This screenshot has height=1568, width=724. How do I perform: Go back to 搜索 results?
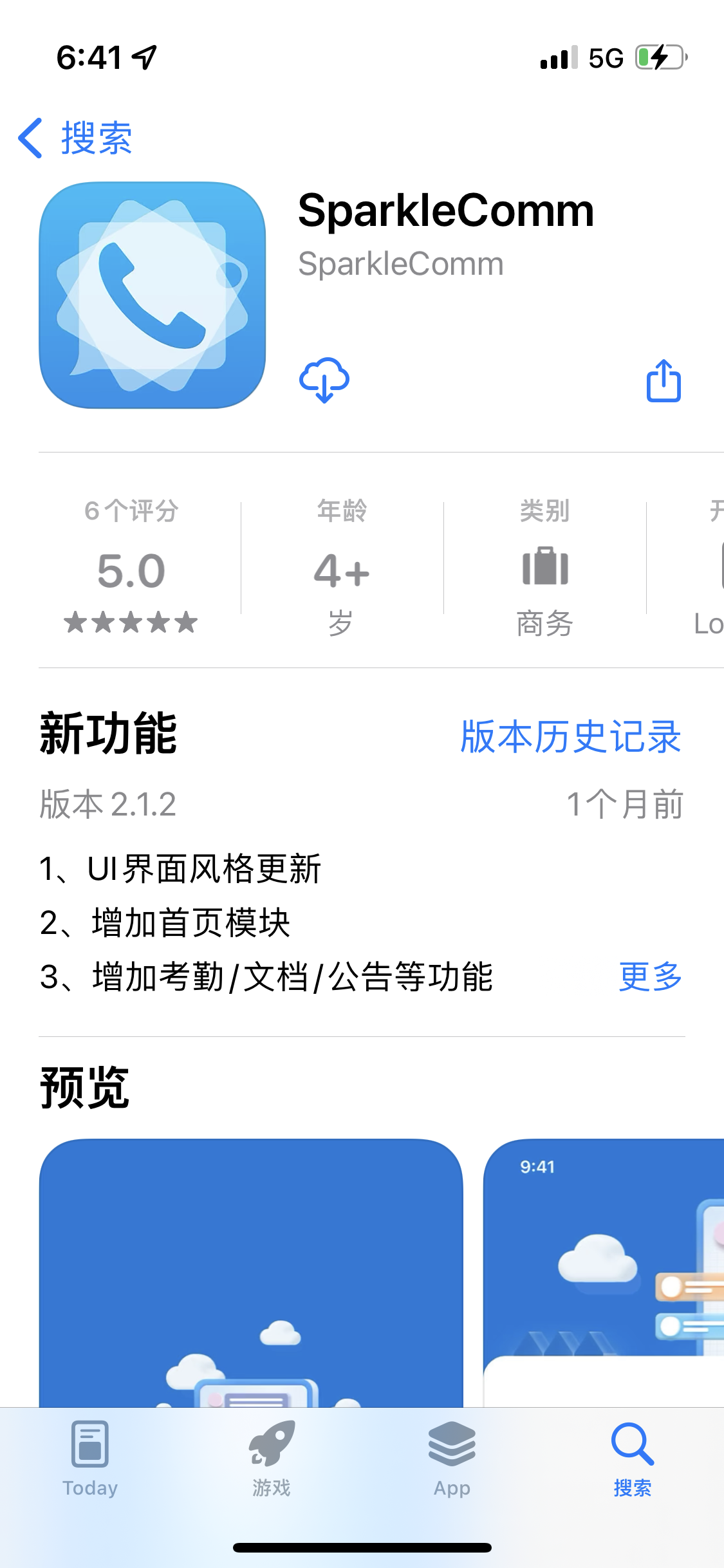tap(75, 138)
